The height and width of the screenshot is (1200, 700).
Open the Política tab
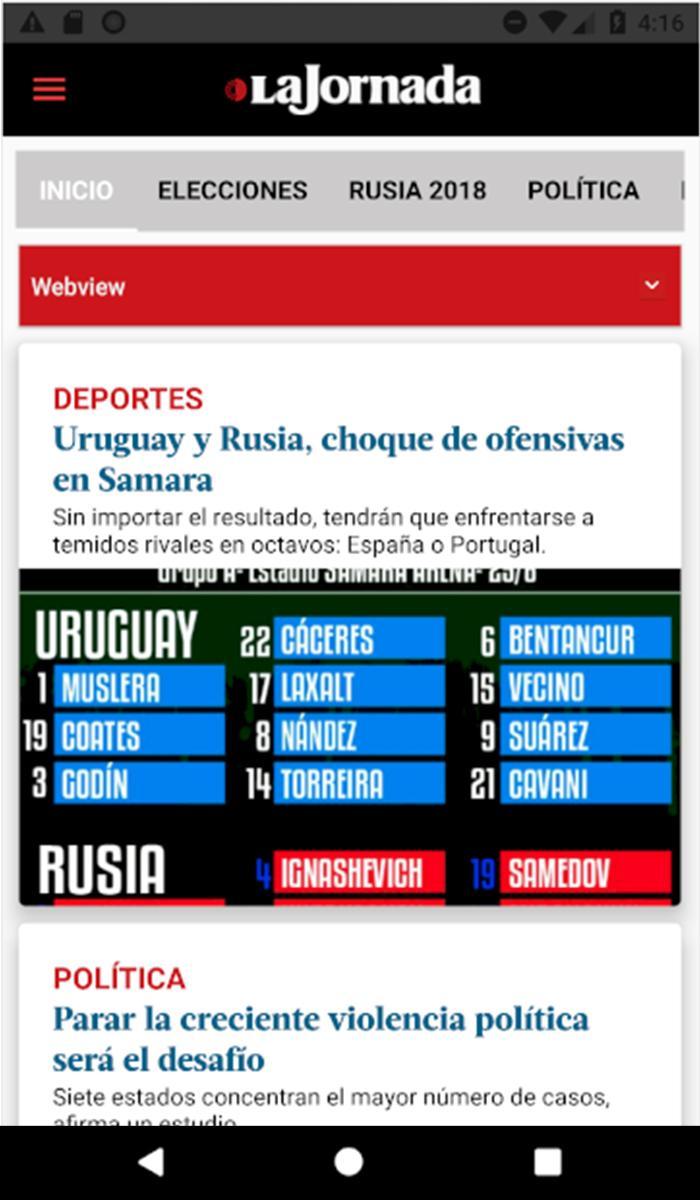(583, 190)
